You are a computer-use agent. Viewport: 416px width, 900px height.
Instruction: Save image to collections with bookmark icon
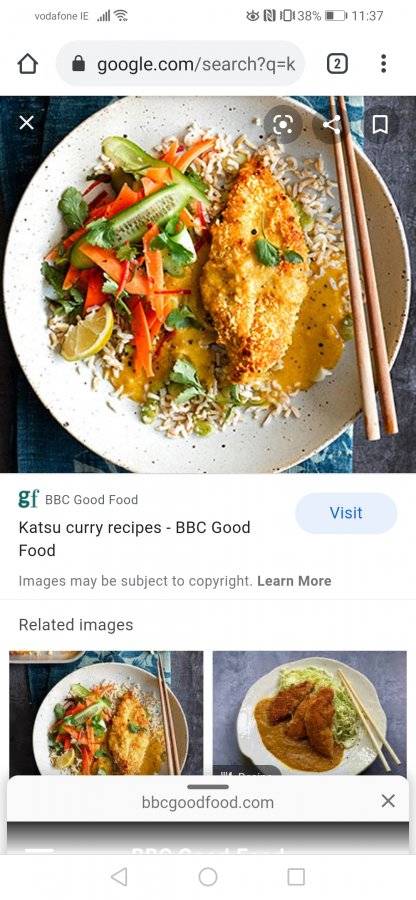click(380, 125)
